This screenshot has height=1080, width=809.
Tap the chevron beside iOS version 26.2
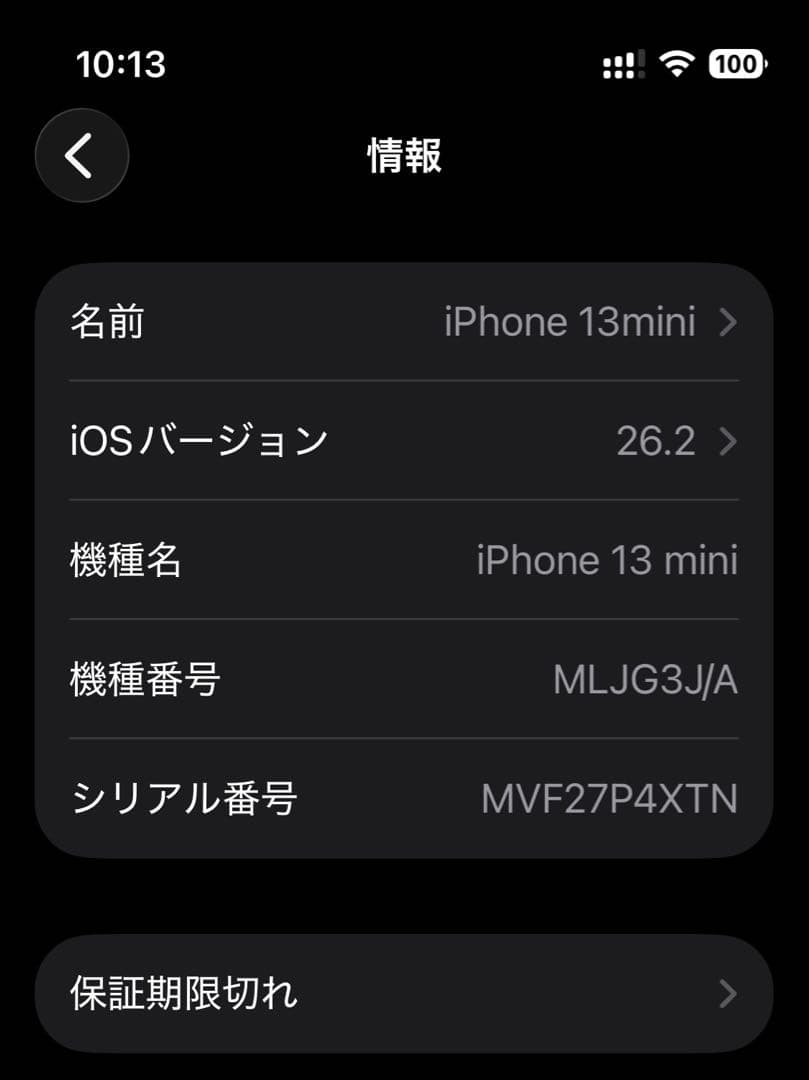(728, 440)
